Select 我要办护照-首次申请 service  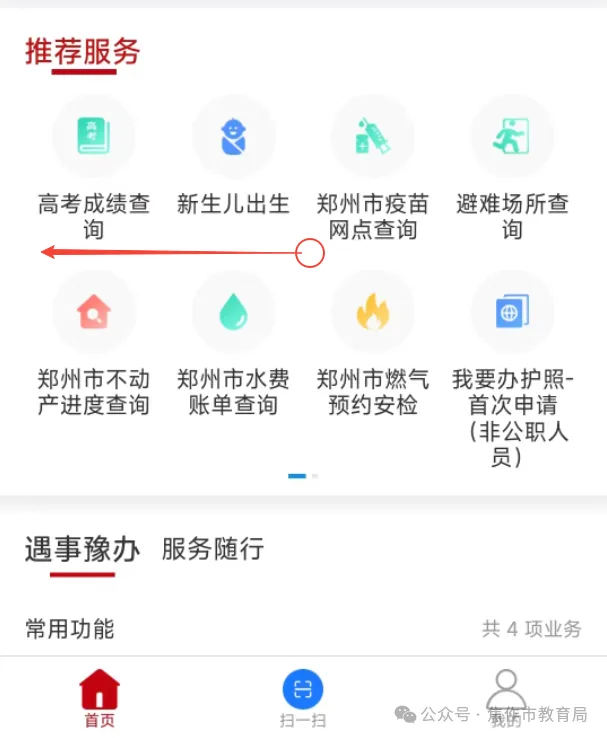point(512,312)
